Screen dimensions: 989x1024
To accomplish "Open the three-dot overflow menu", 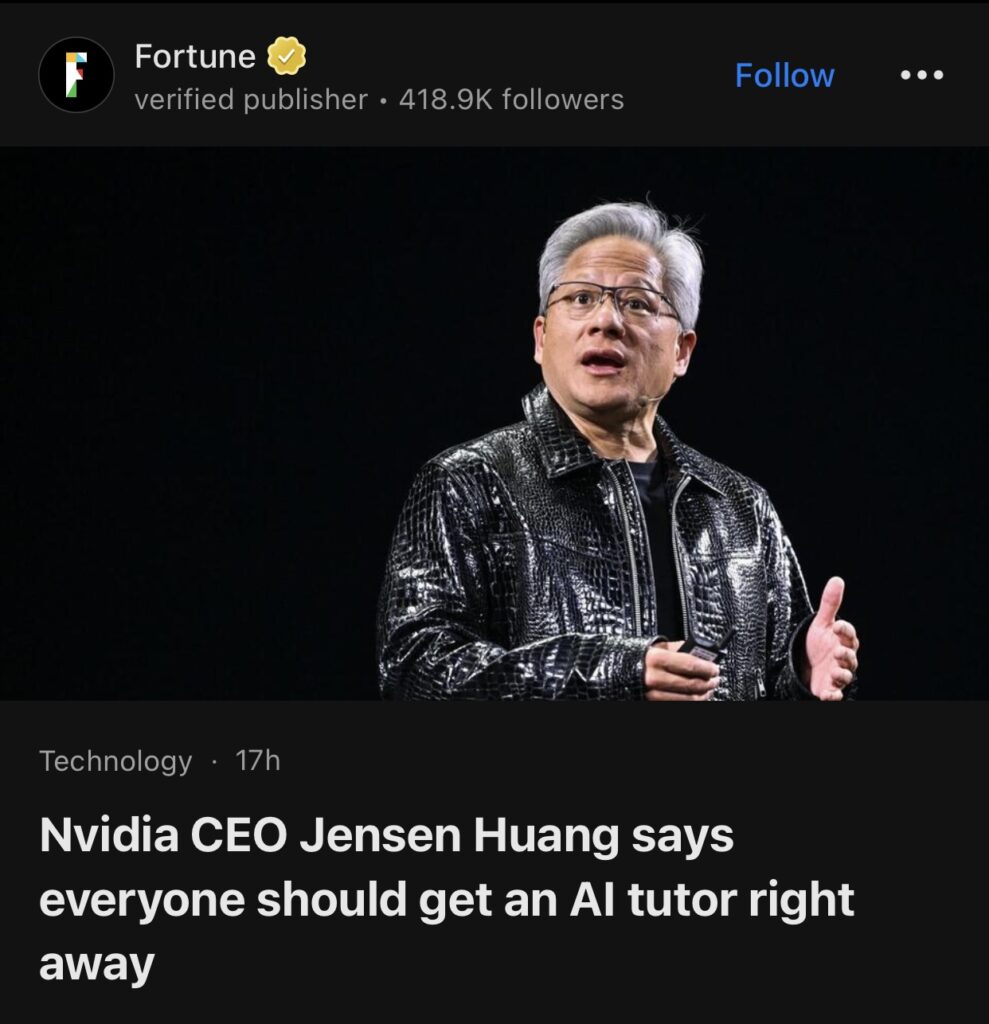I will coord(921,75).
